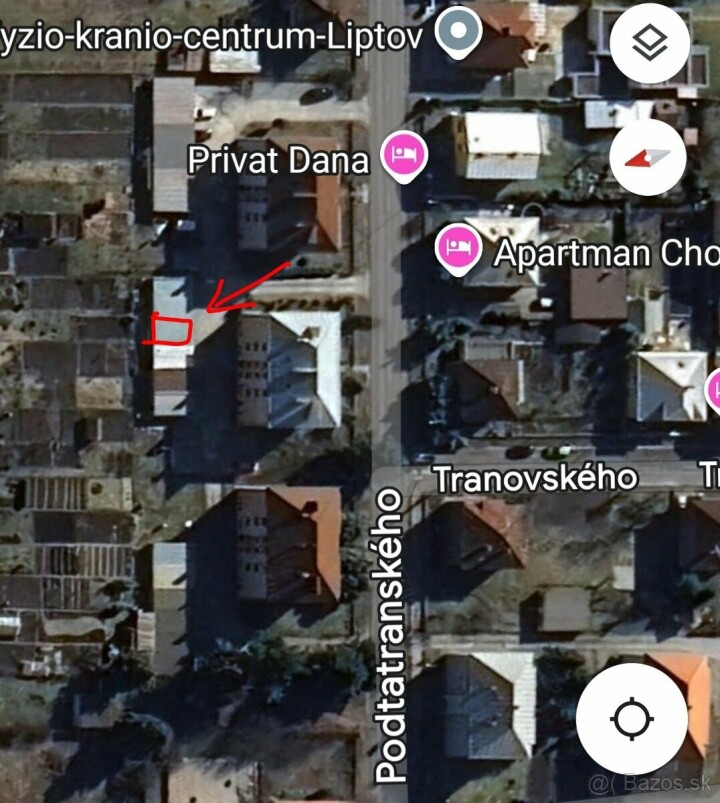Open the Fyzio-kranio-centrum-Liptov place pin
The height and width of the screenshot is (803, 720).
459,31
